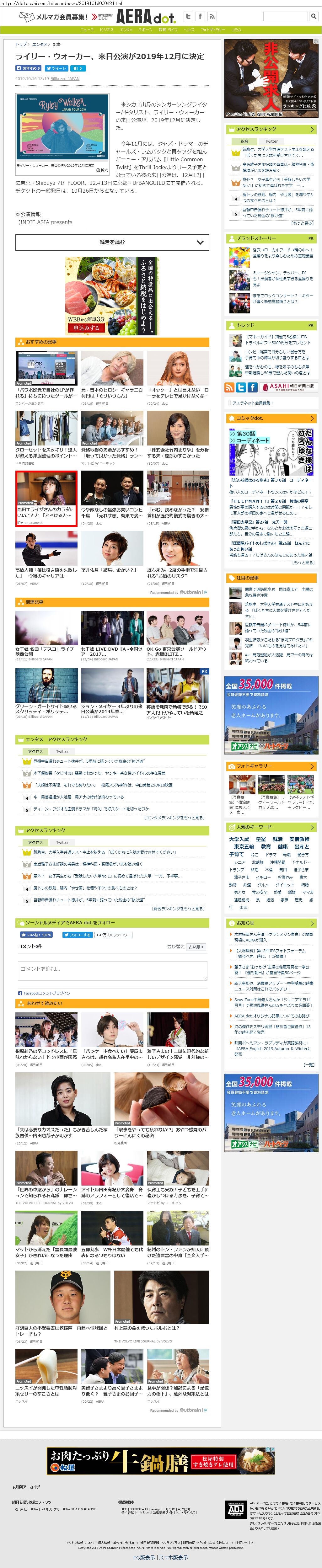Open ニュース in the green nav bar
Viewport: 322px width, 1568px height.
point(87,29)
